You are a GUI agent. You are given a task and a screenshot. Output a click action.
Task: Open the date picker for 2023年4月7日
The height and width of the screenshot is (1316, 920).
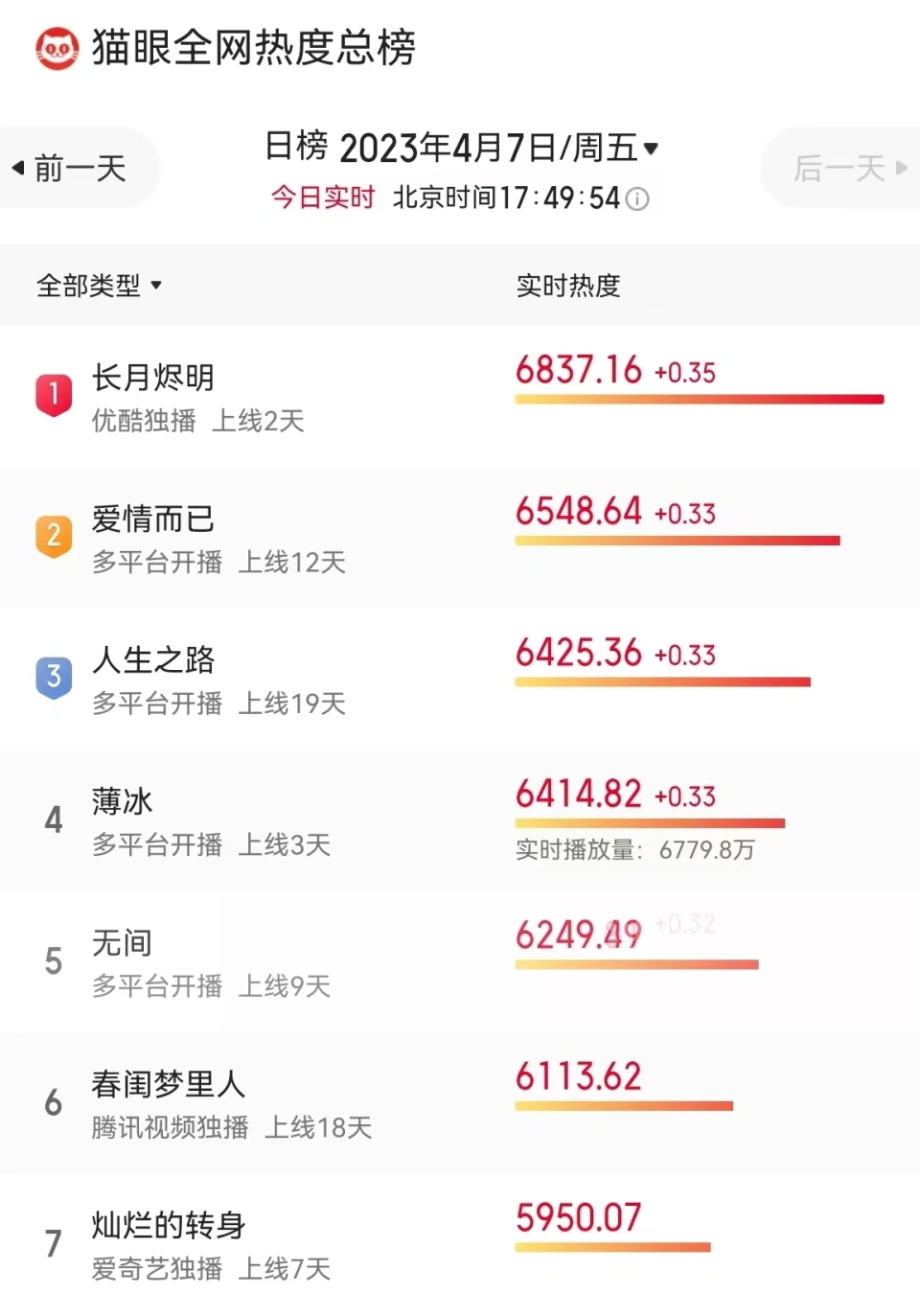pos(462,148)
